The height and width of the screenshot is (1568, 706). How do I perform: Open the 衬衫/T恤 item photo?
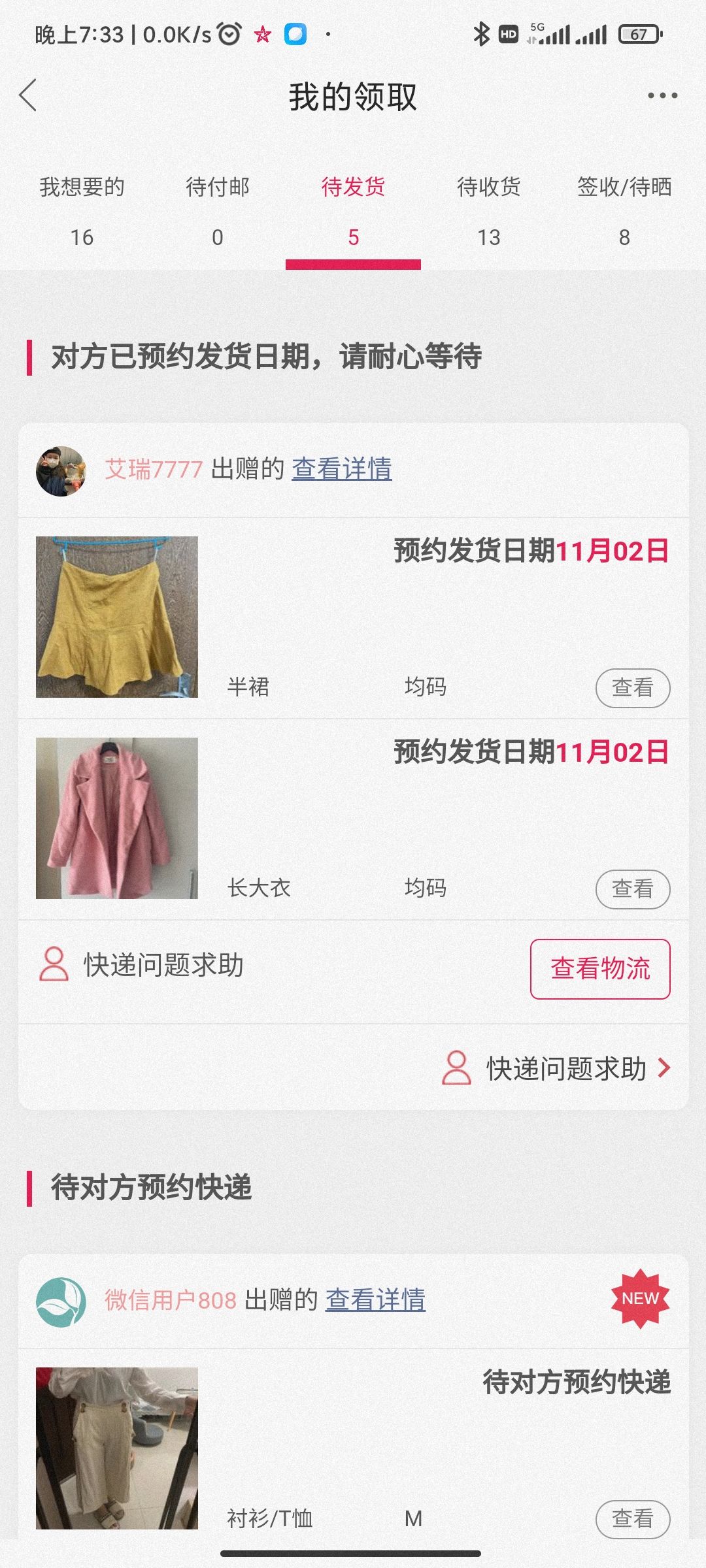click(x=117, y=1448)
